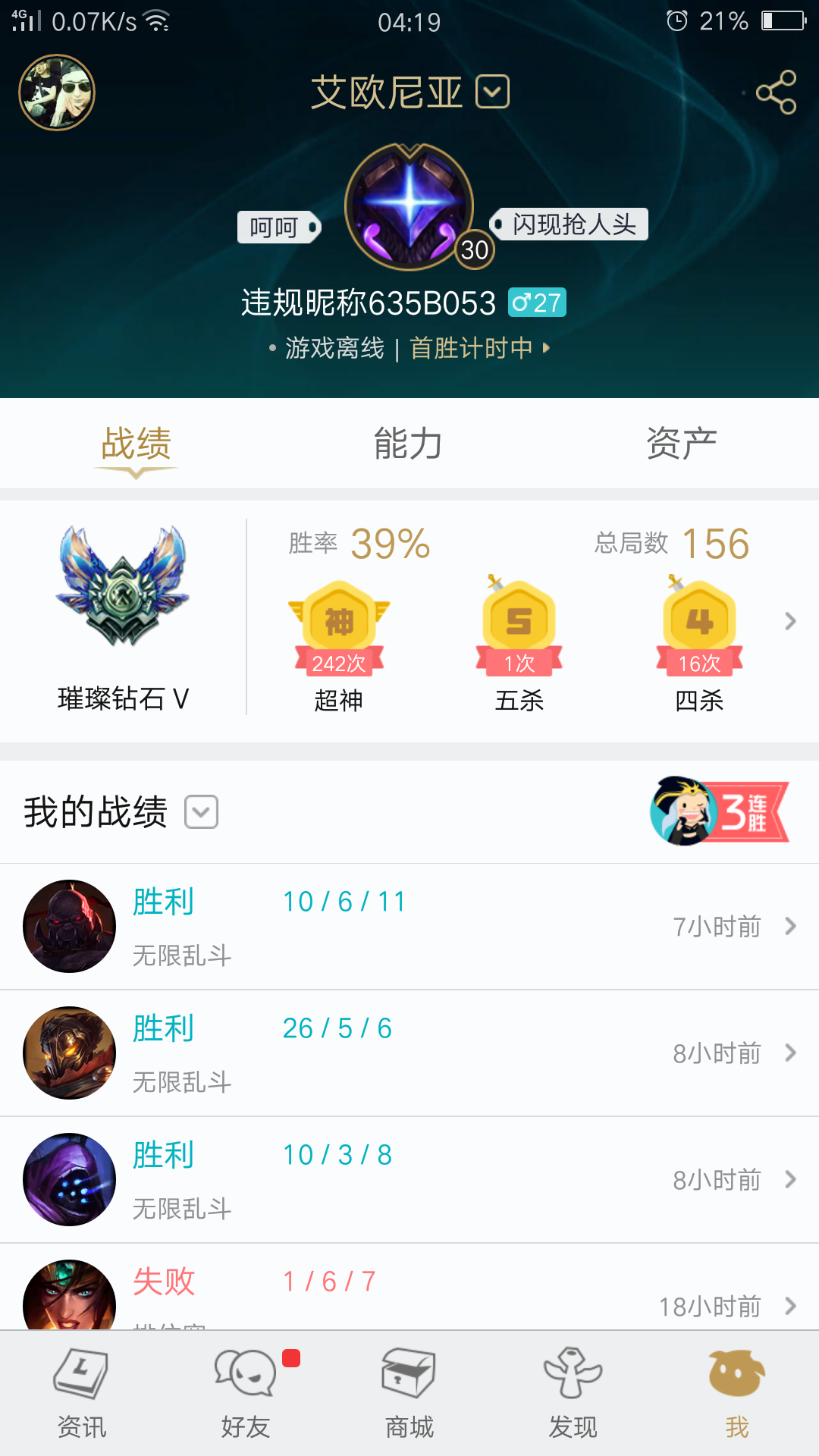Open the profile photo avatar
Image resolution: width=819 pixels, height=1456 pixels.
(57, 93)
